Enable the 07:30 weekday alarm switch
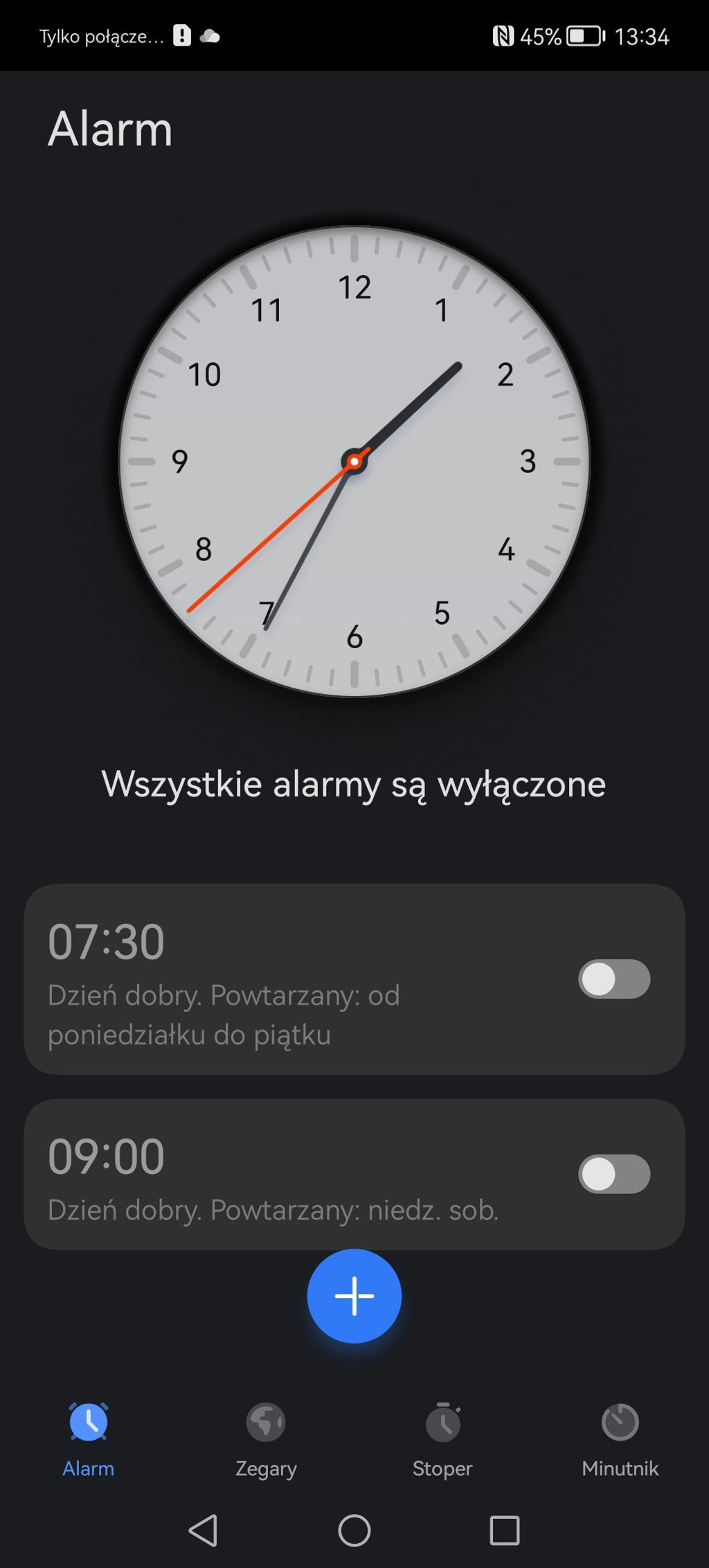This screenshot has height=1568, width=709. (614, 979)
